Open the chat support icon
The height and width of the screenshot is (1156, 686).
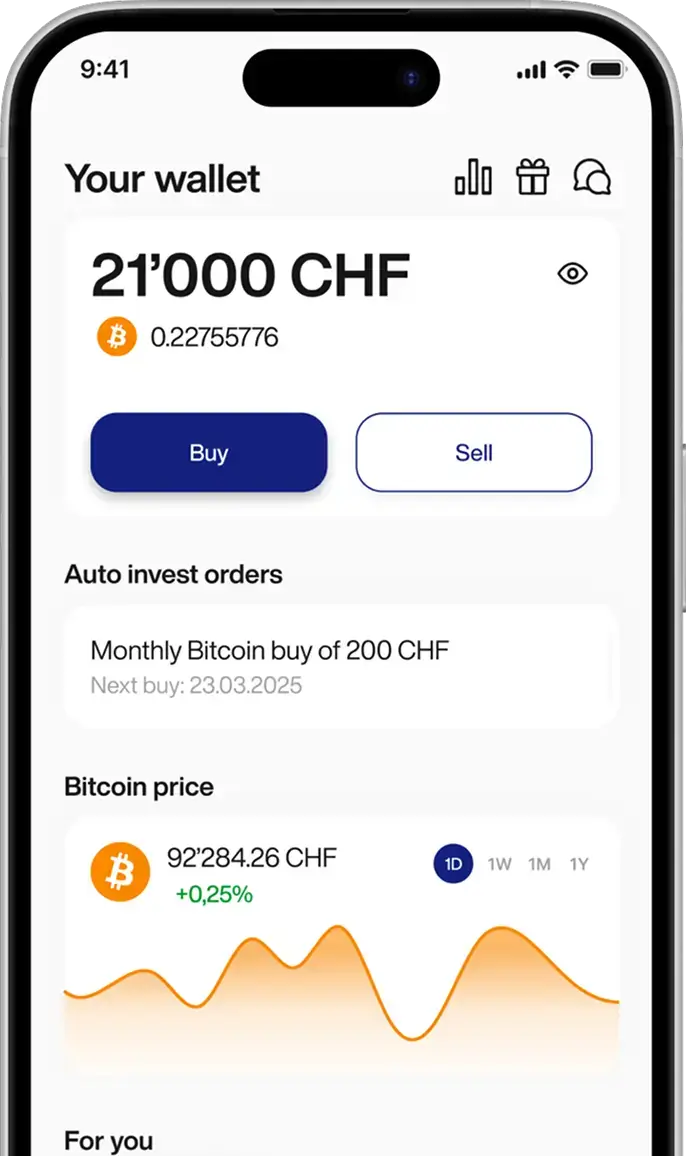[592, 178]
